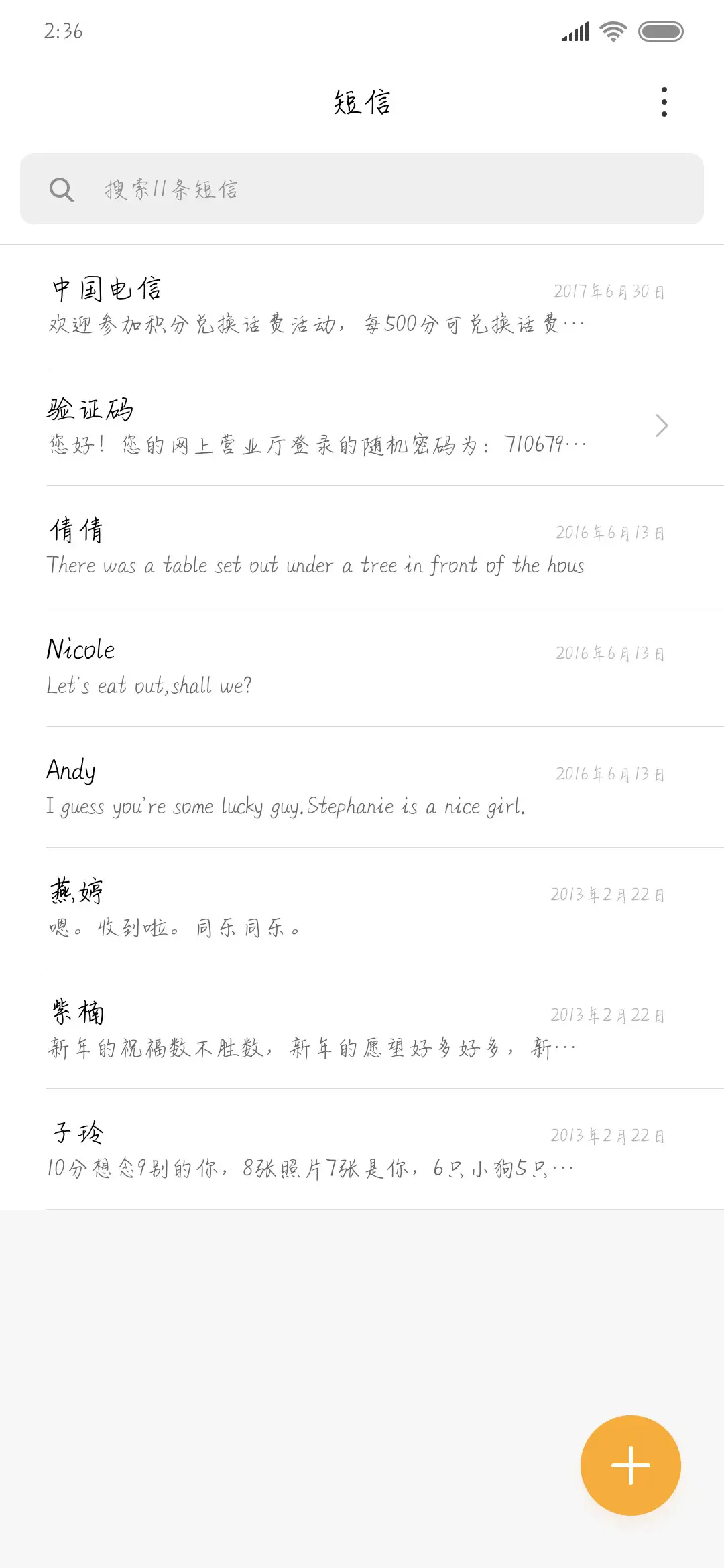
Task: Tap the 2:36 clock in status bar
Action: (x=64, y=31)
